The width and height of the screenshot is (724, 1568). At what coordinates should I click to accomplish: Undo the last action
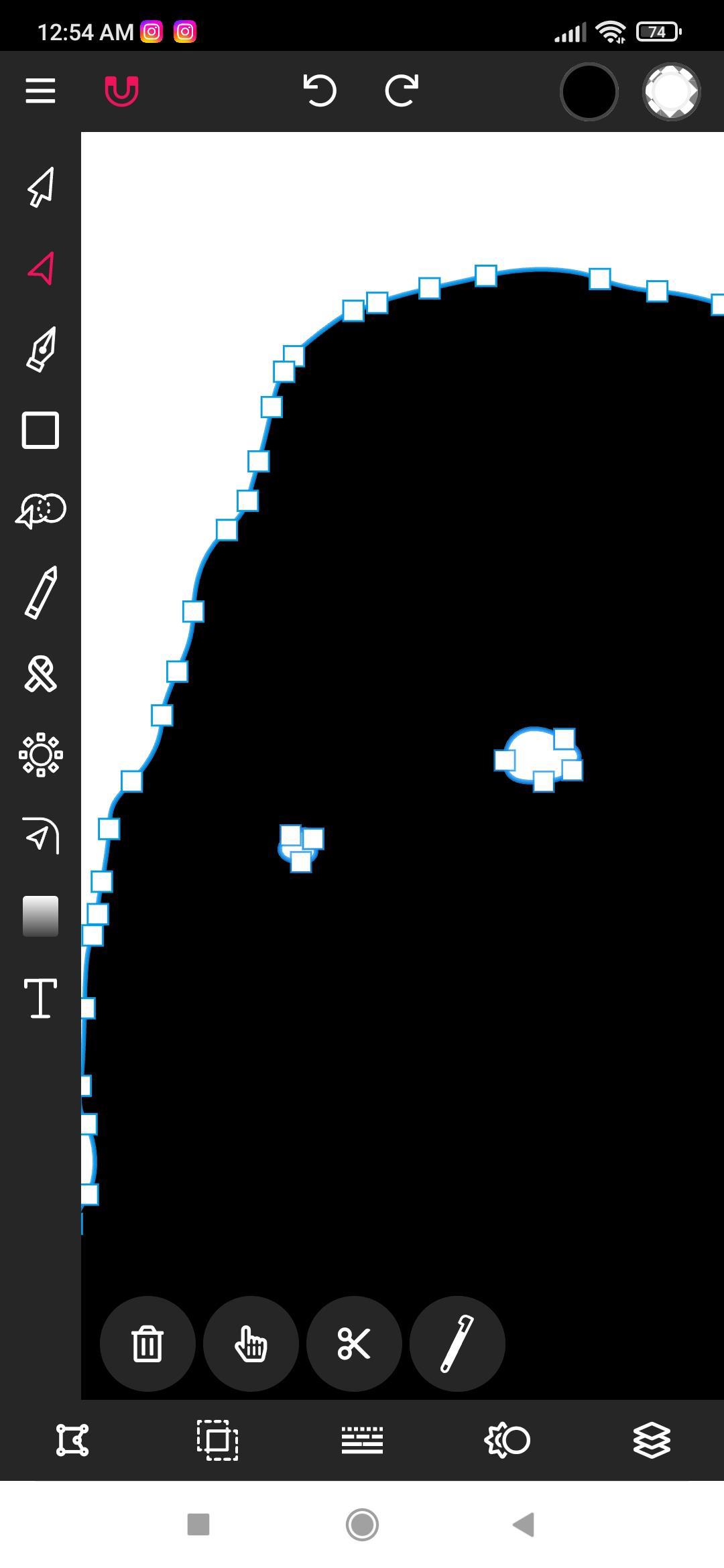(x=320, y=90)
